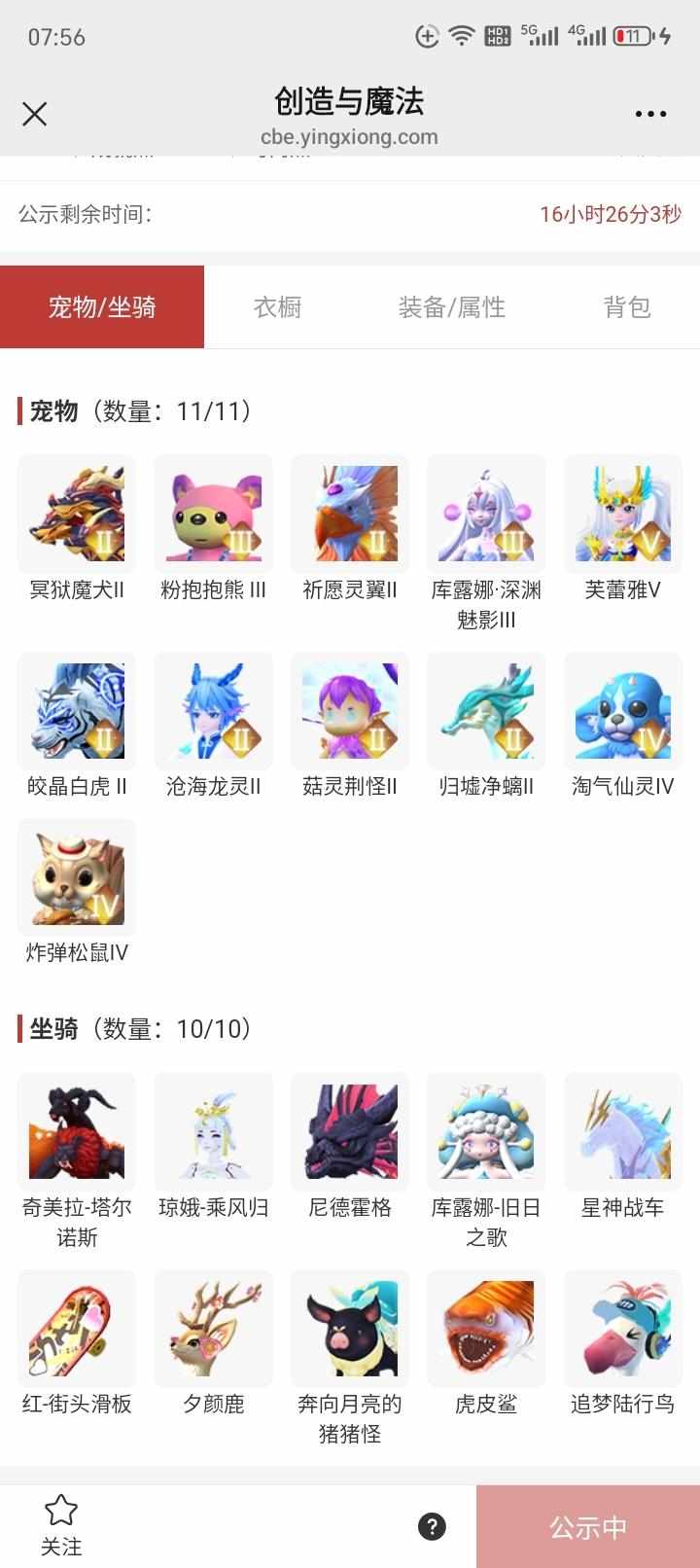Image resolution: width=700 pixels, height=1568 pixels.
Task: Tap the 星神战车 mount tile
Action: 622,1132
